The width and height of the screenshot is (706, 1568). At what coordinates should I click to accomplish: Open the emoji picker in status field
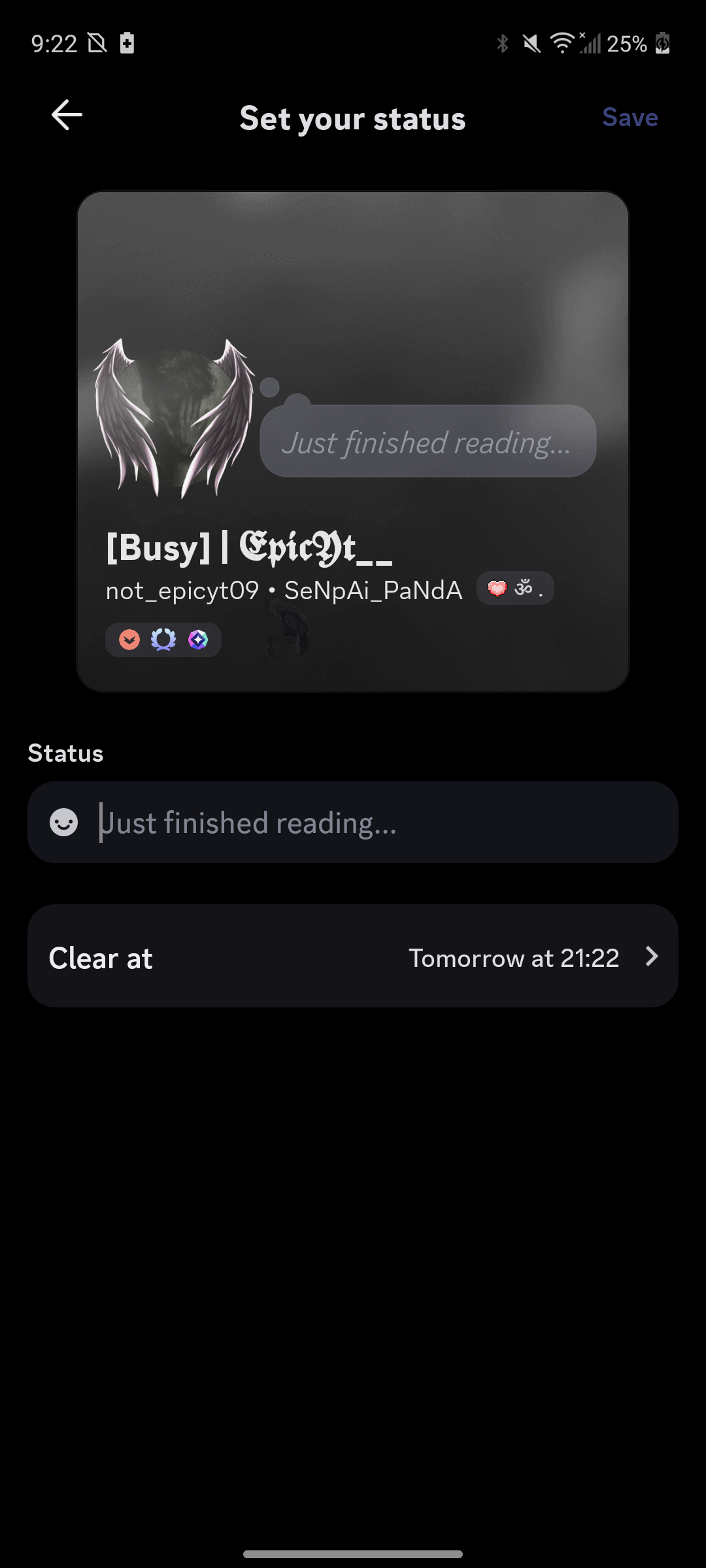[x=65, y=822]
